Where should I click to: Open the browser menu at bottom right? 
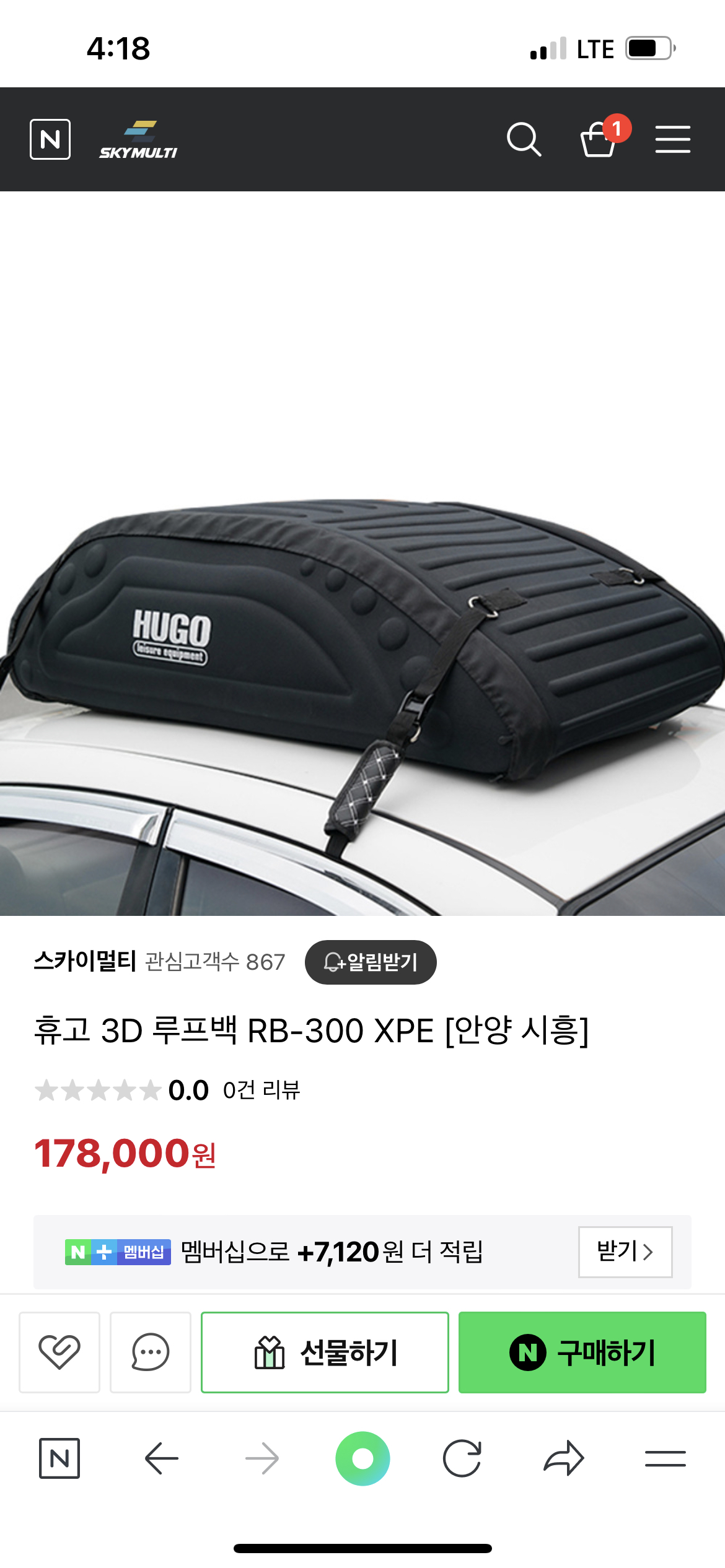pyautogui.click(x=665, y=1458)
